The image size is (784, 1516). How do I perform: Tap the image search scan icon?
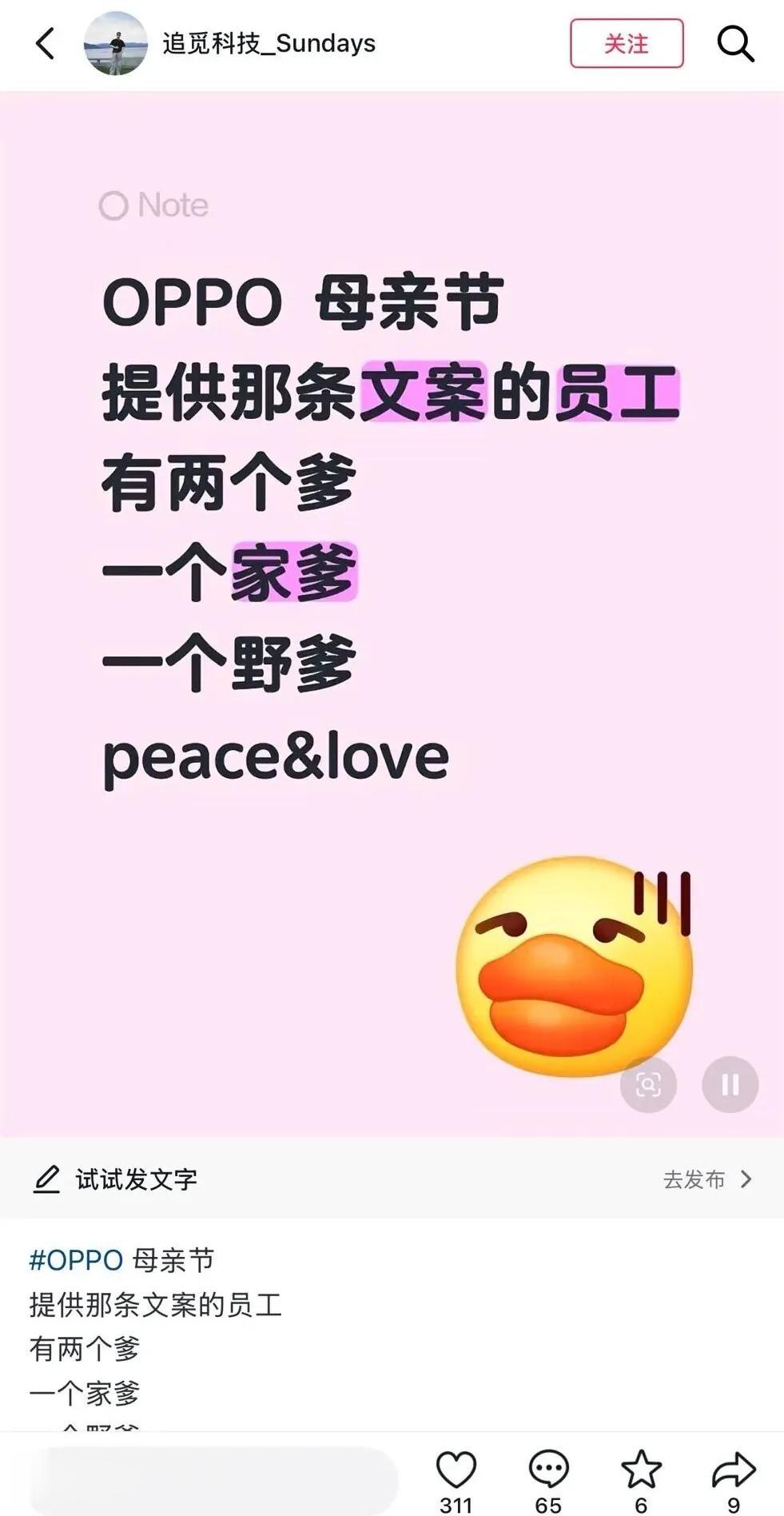(x=648, y=1084)
